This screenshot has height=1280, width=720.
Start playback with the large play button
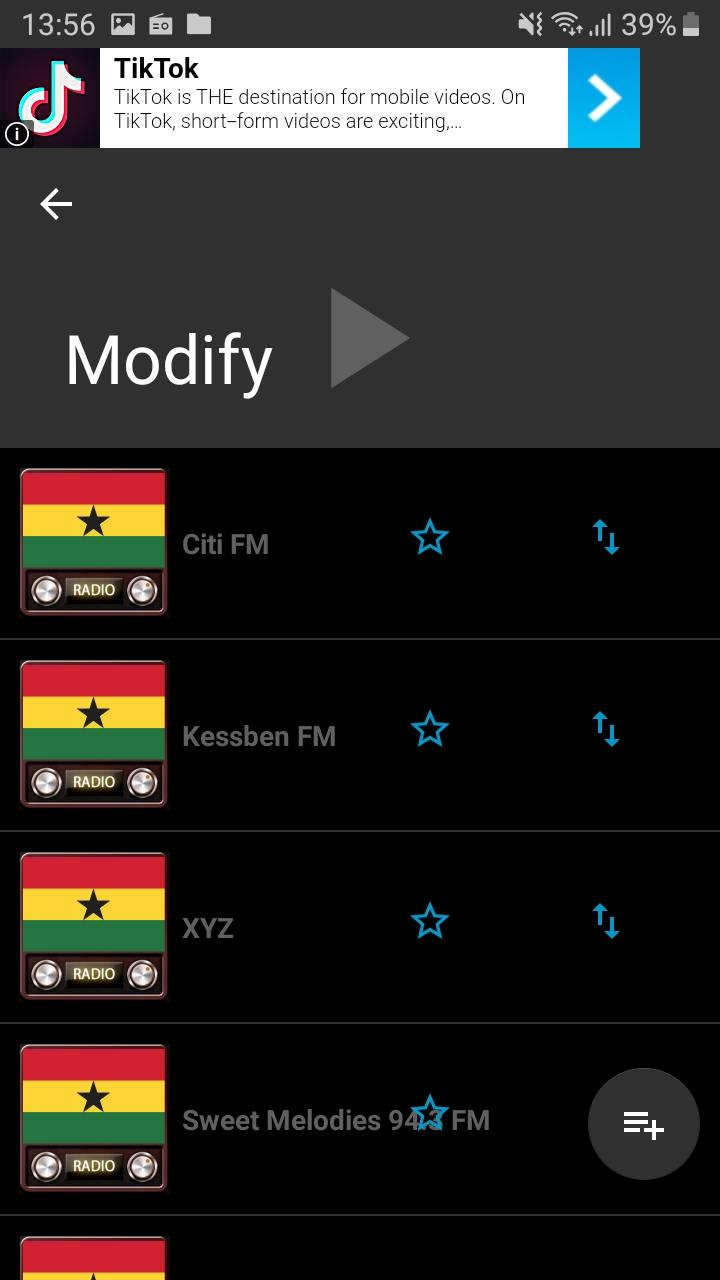(370, 338)
